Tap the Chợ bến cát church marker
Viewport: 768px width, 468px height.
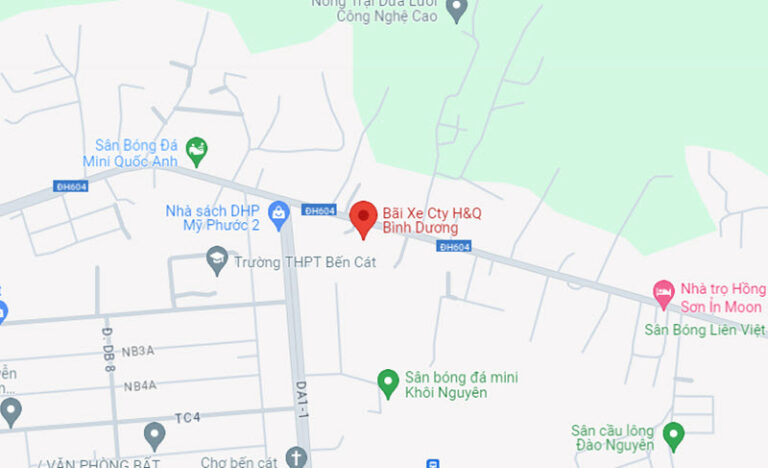point(295,457)
